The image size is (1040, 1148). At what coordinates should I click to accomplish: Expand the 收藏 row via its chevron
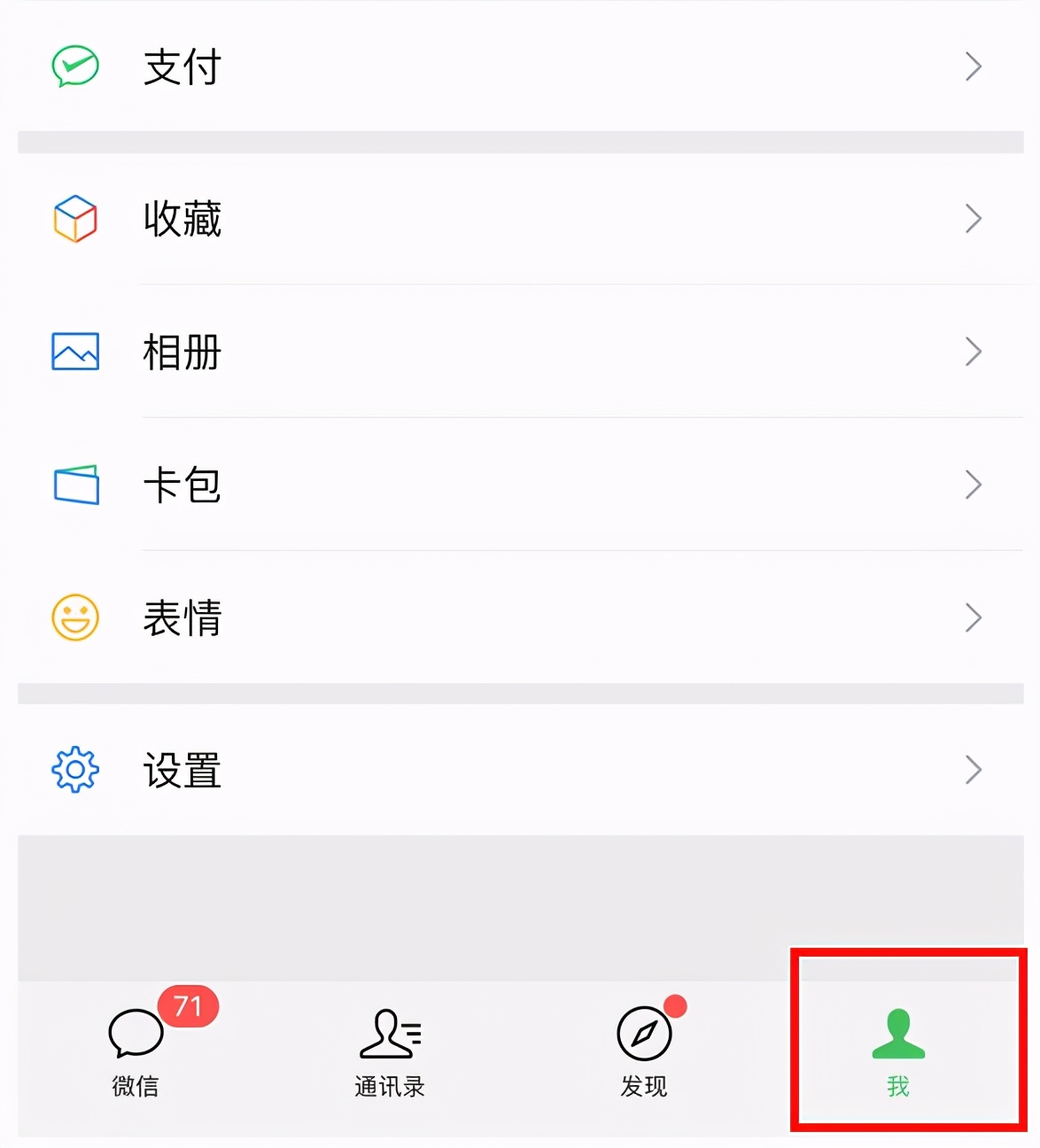click(x=973, y=219)
